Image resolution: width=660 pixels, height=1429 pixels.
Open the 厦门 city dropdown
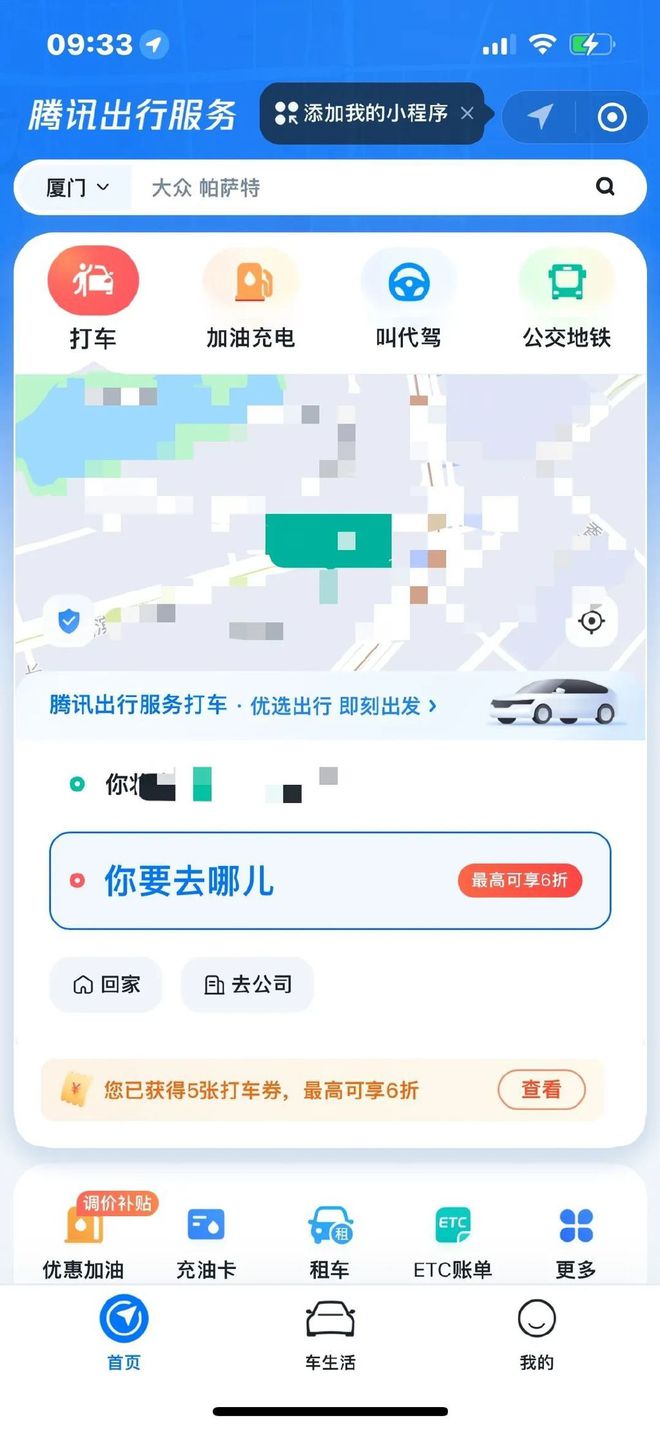(77, 187)
